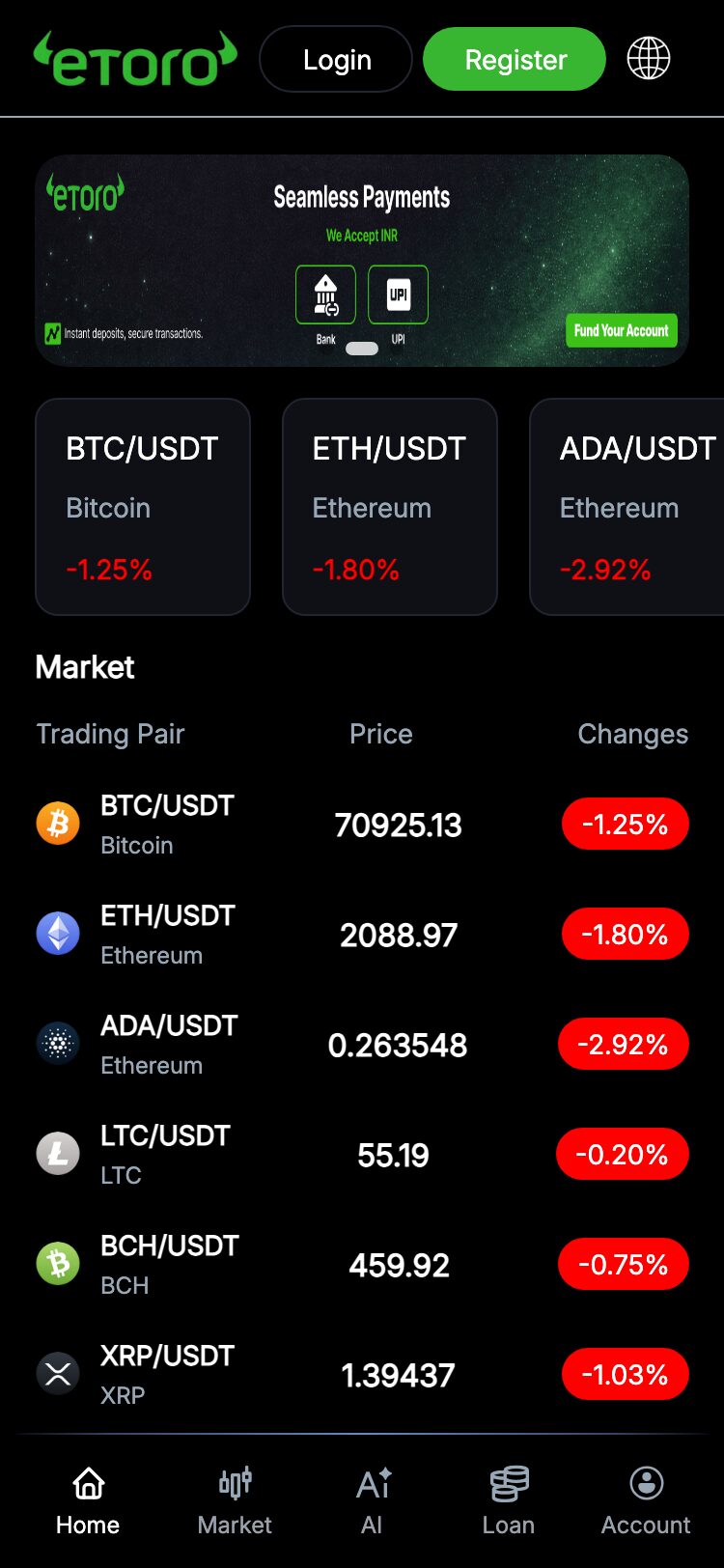Tap the Login button
Screen dimensions: 724x1568
point(336,60)
